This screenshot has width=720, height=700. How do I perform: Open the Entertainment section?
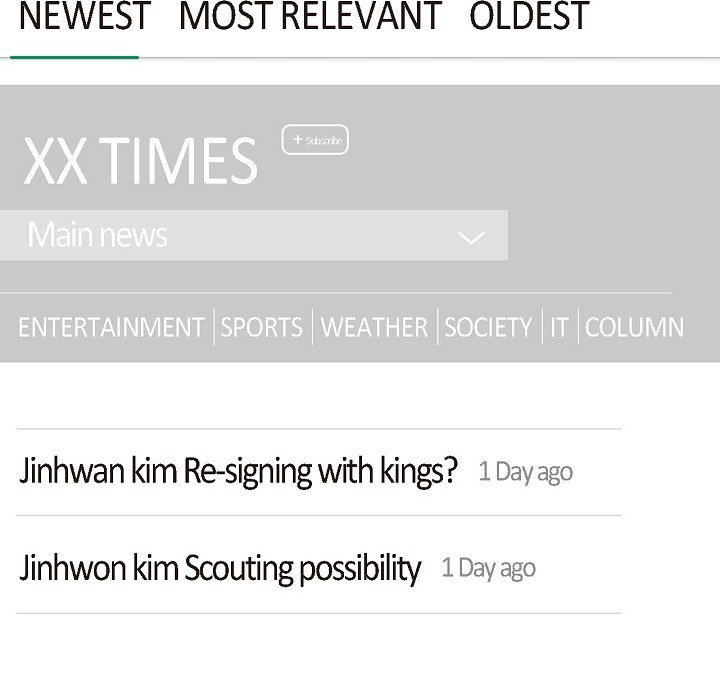click(x=111, y=328)
